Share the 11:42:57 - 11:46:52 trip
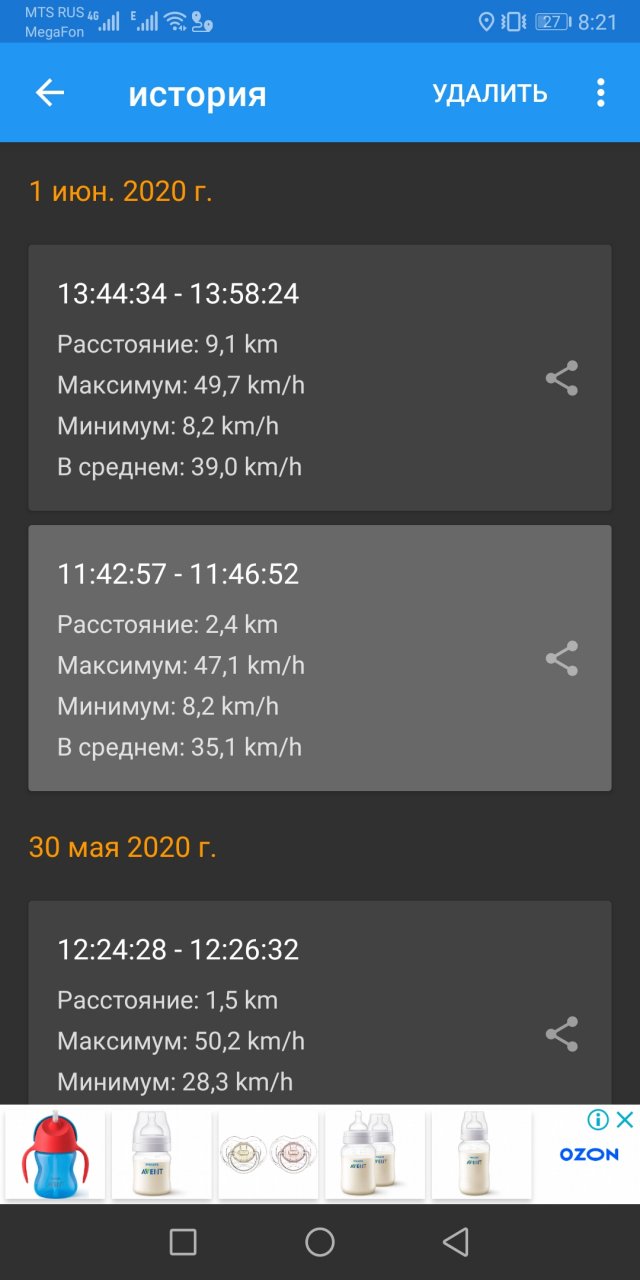This screenshot has width=640, height=1280. point(562,658)
